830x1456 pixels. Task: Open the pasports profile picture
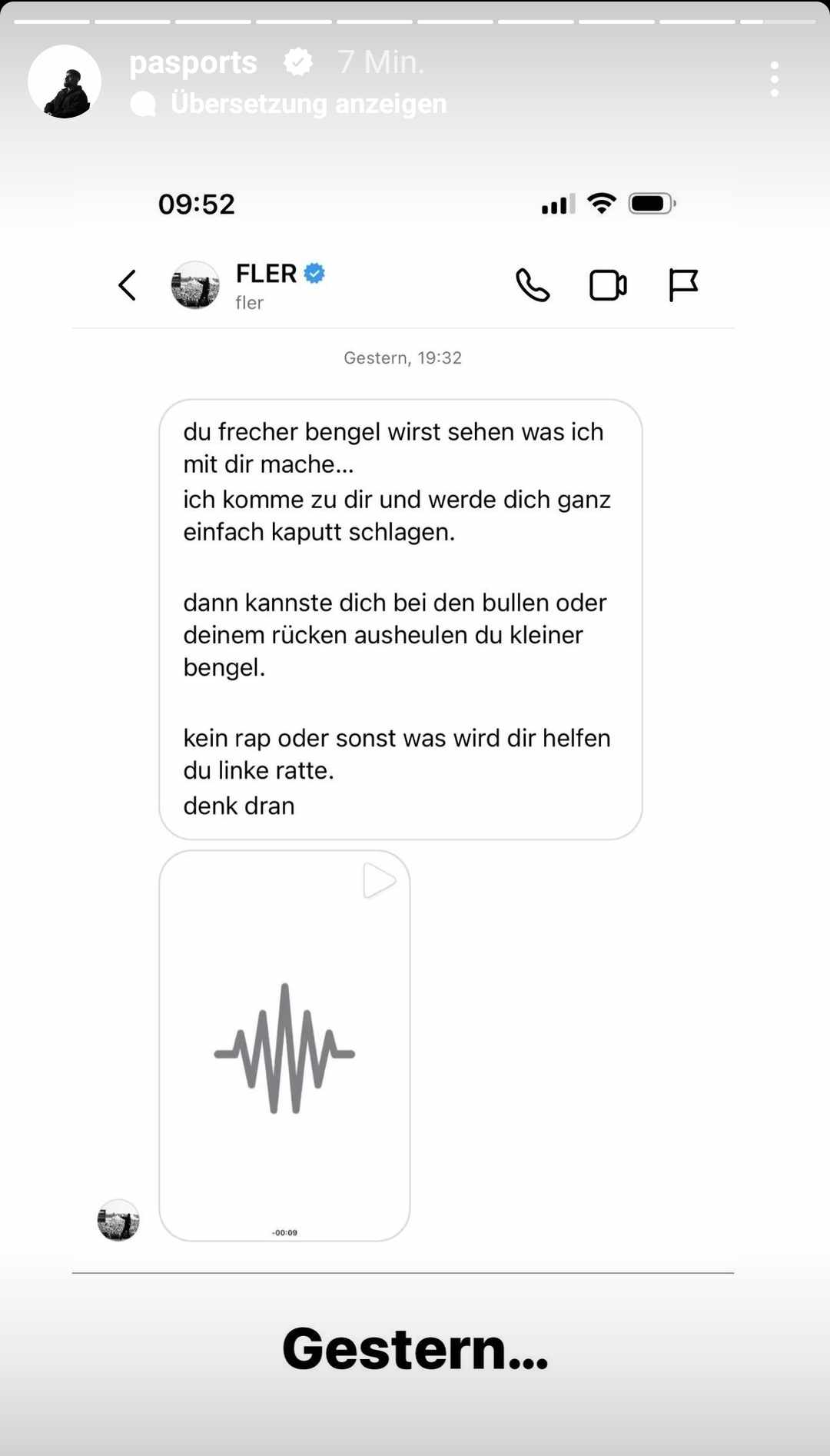65,81
